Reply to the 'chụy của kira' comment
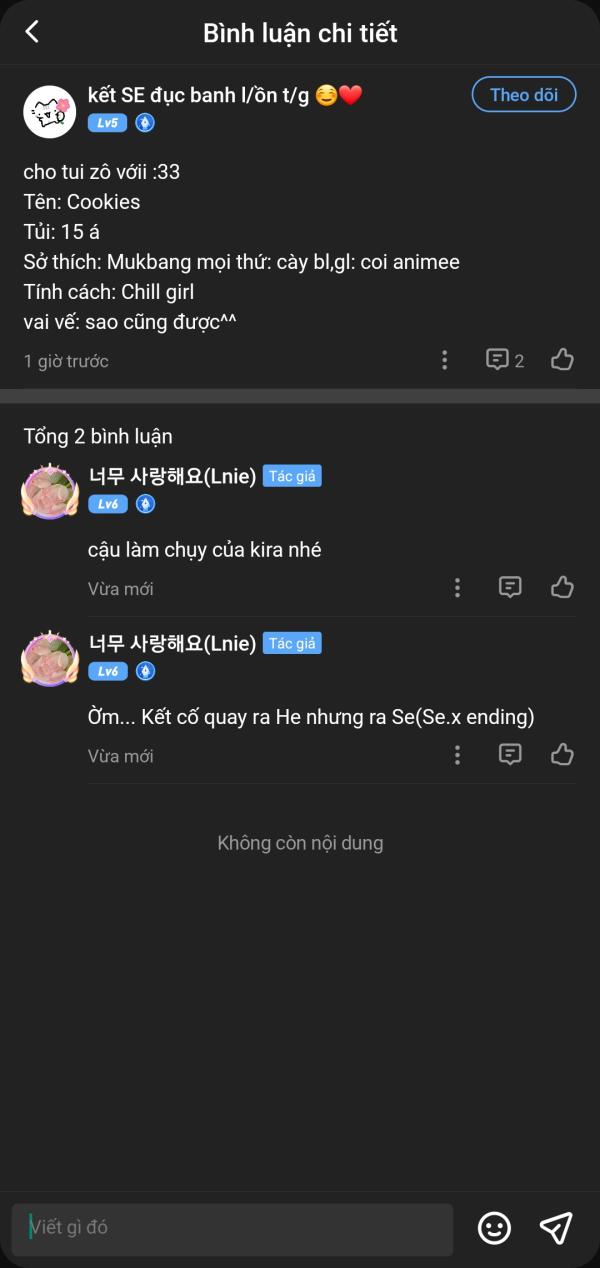The width and height of the screenshot is (600, 1268). (x=510, y=588)
